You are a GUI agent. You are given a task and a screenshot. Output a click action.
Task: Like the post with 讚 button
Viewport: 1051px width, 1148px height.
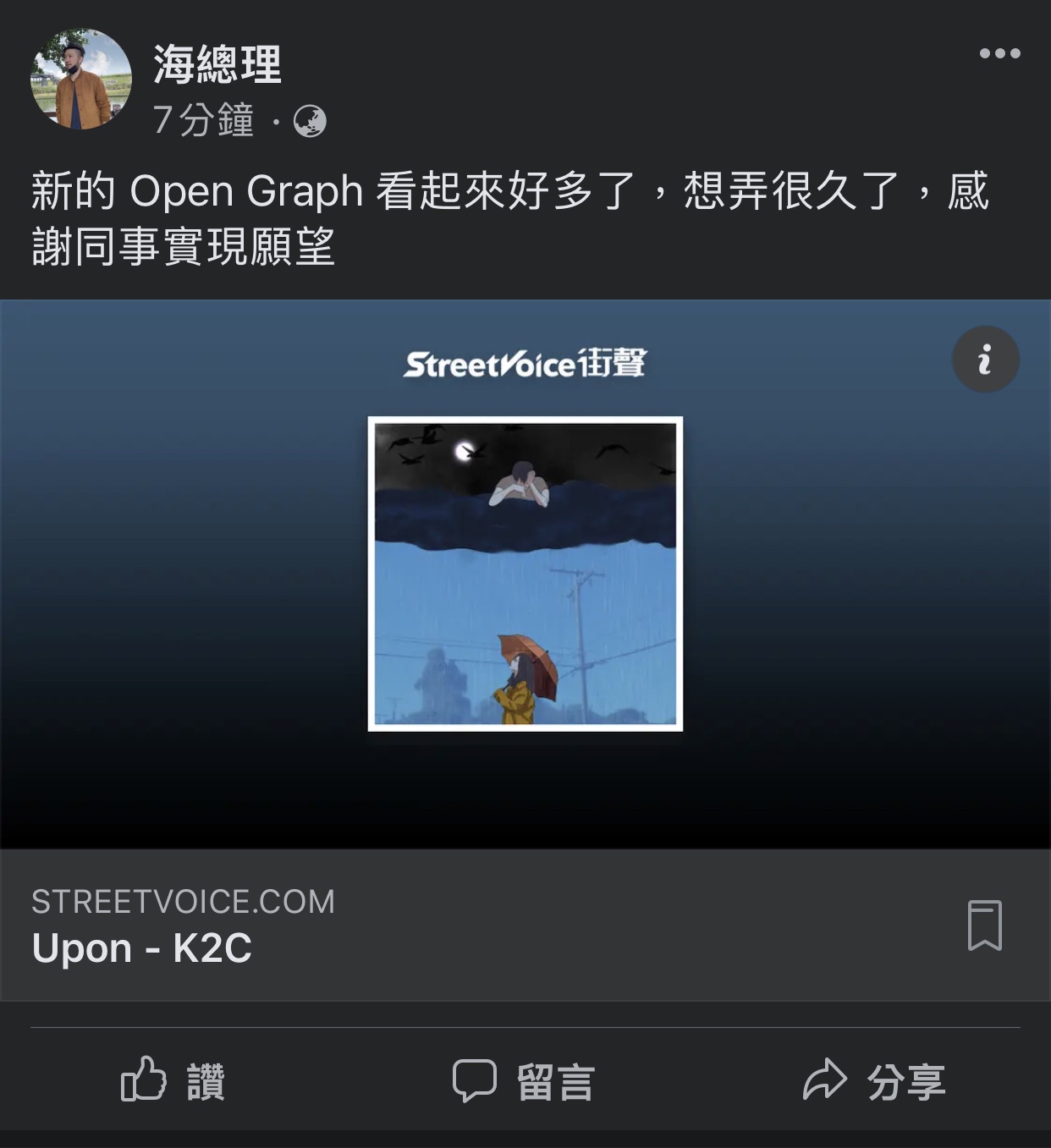coord(173,1080)
